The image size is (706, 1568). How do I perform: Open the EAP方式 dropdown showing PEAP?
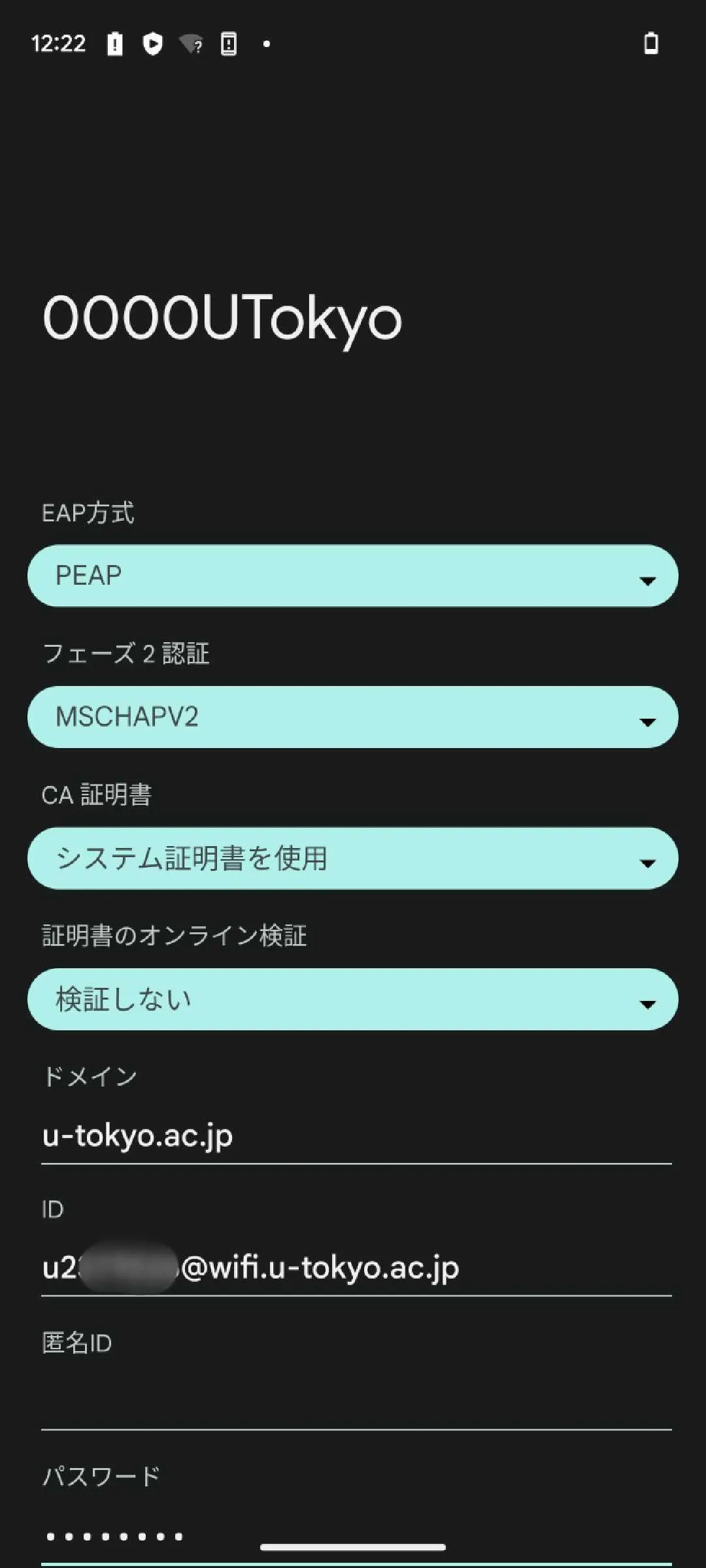point(353,576)
